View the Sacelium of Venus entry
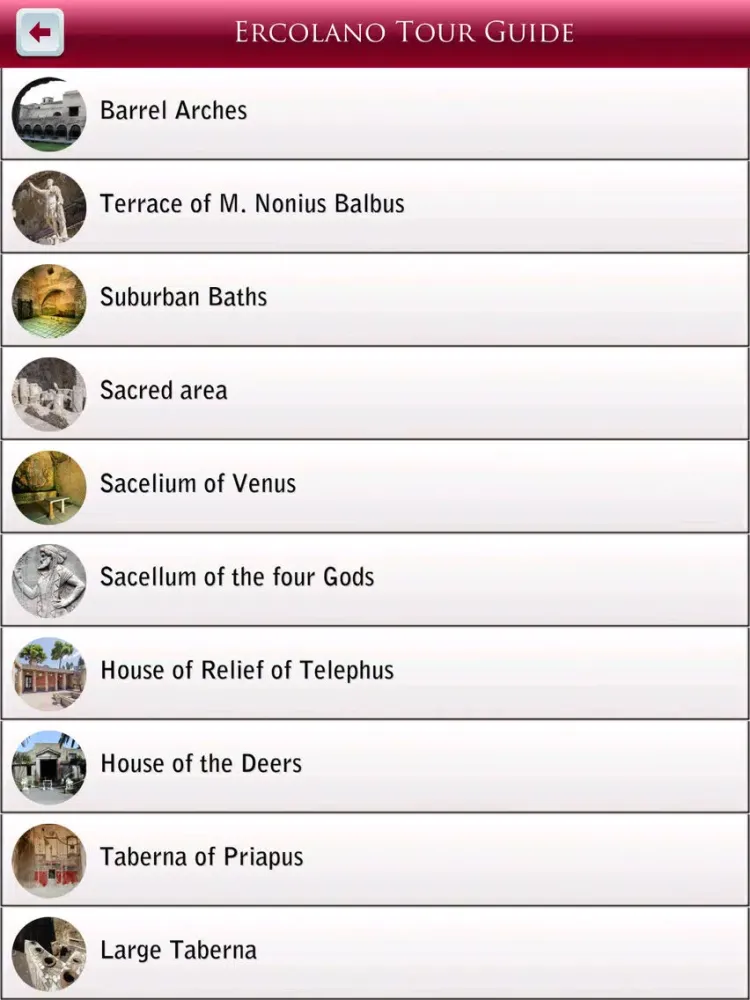 pyautogui.click(x=374, y=485)
